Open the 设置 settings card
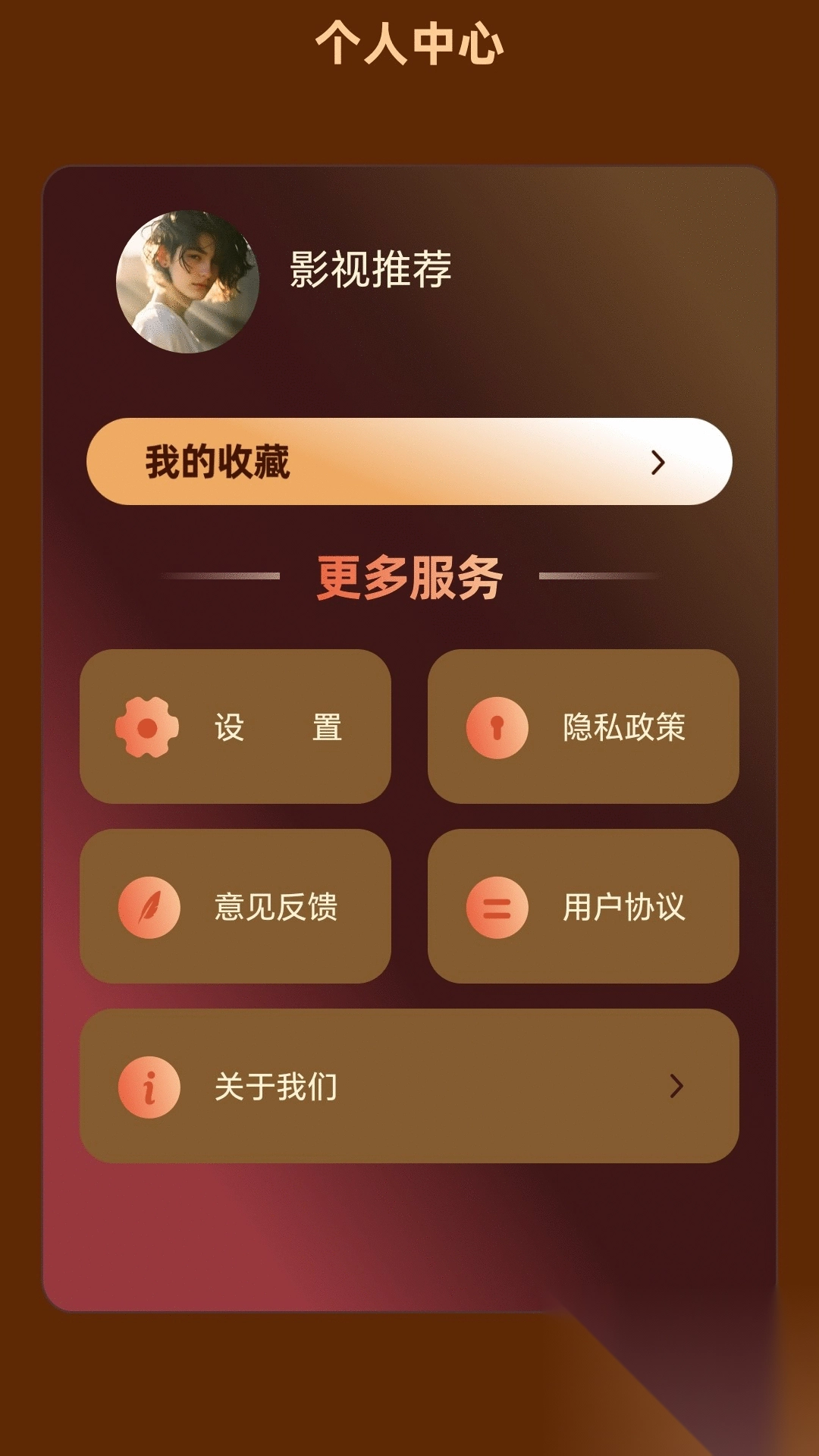 pos(235,726)
